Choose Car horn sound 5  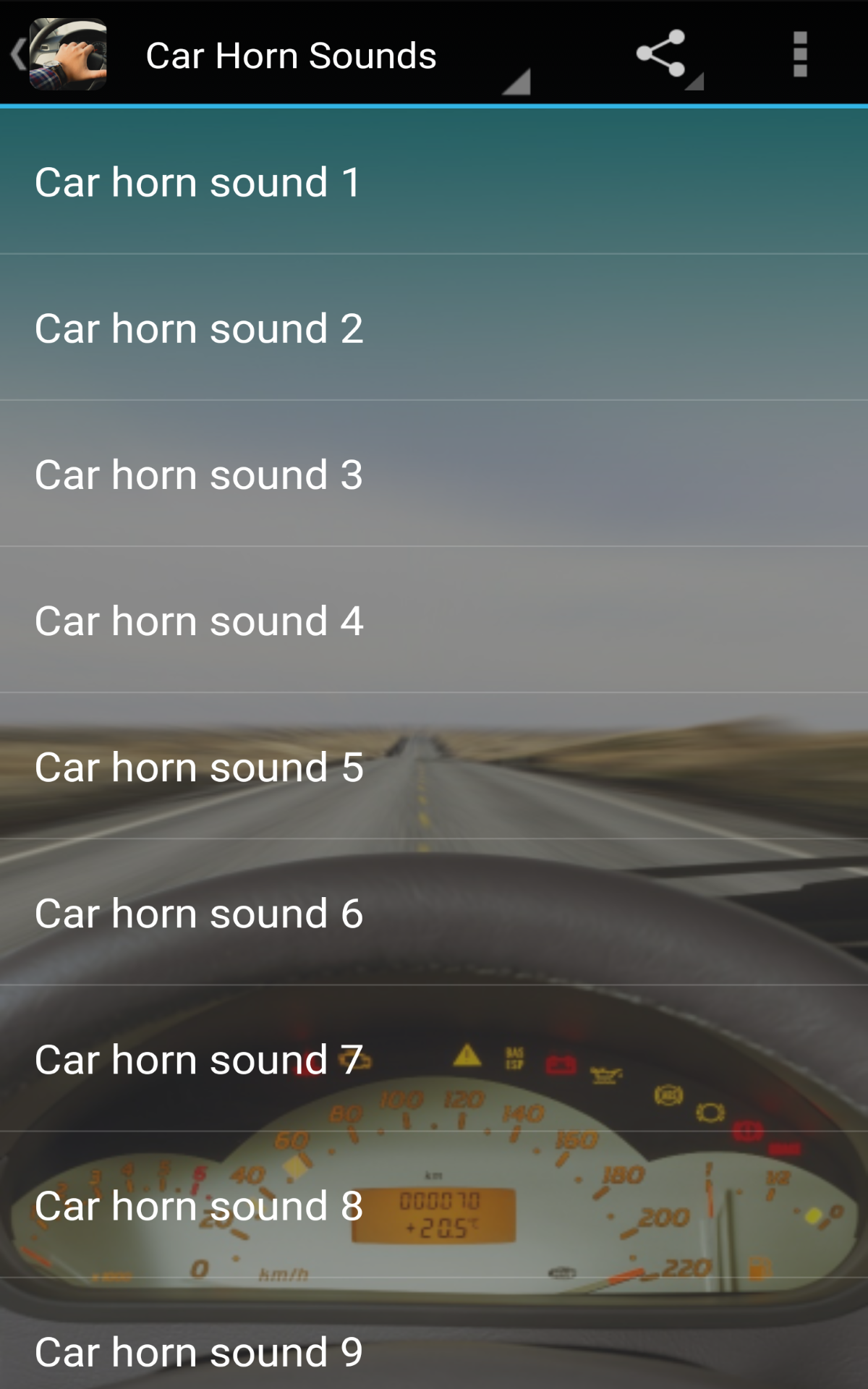click(x=434, y=767)
